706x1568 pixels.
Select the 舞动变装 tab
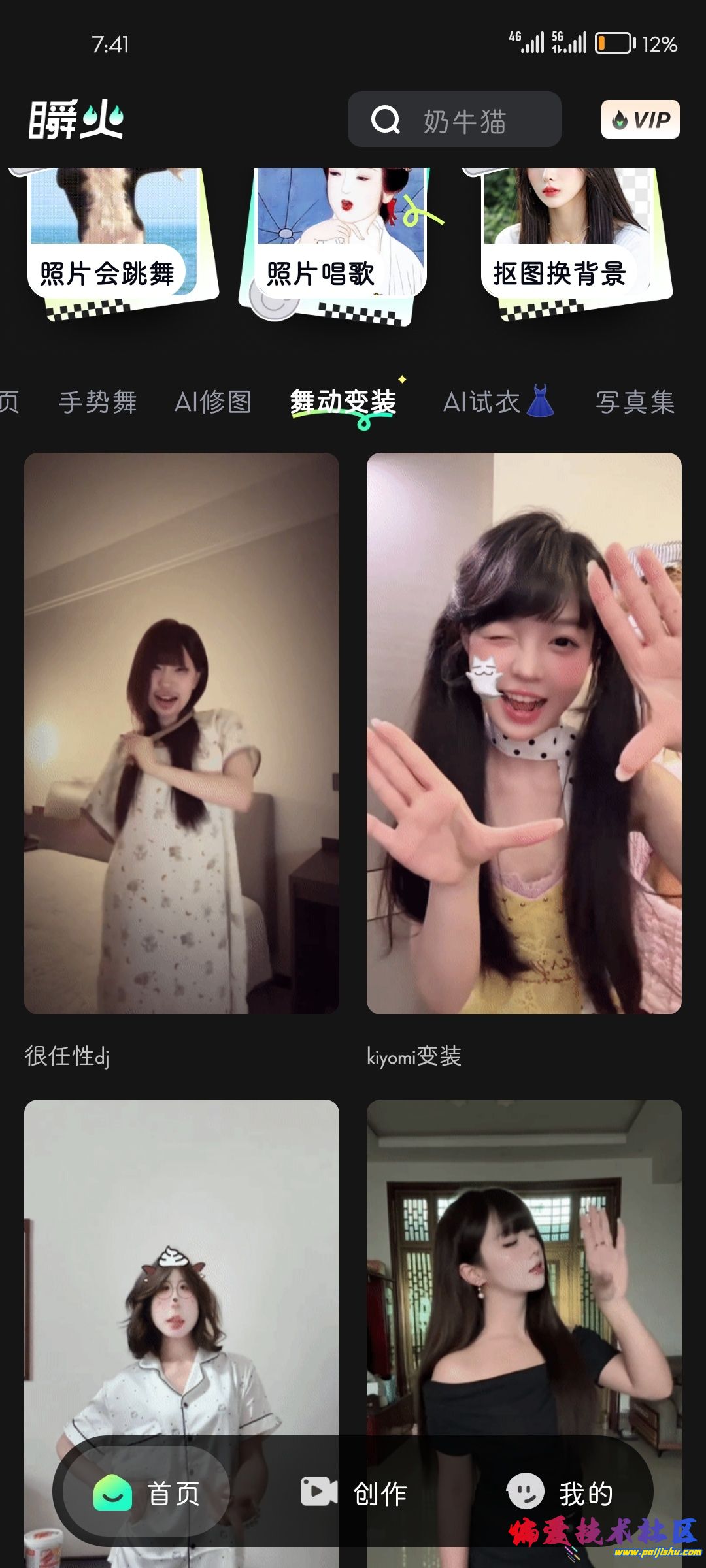(x=343, y=402)
